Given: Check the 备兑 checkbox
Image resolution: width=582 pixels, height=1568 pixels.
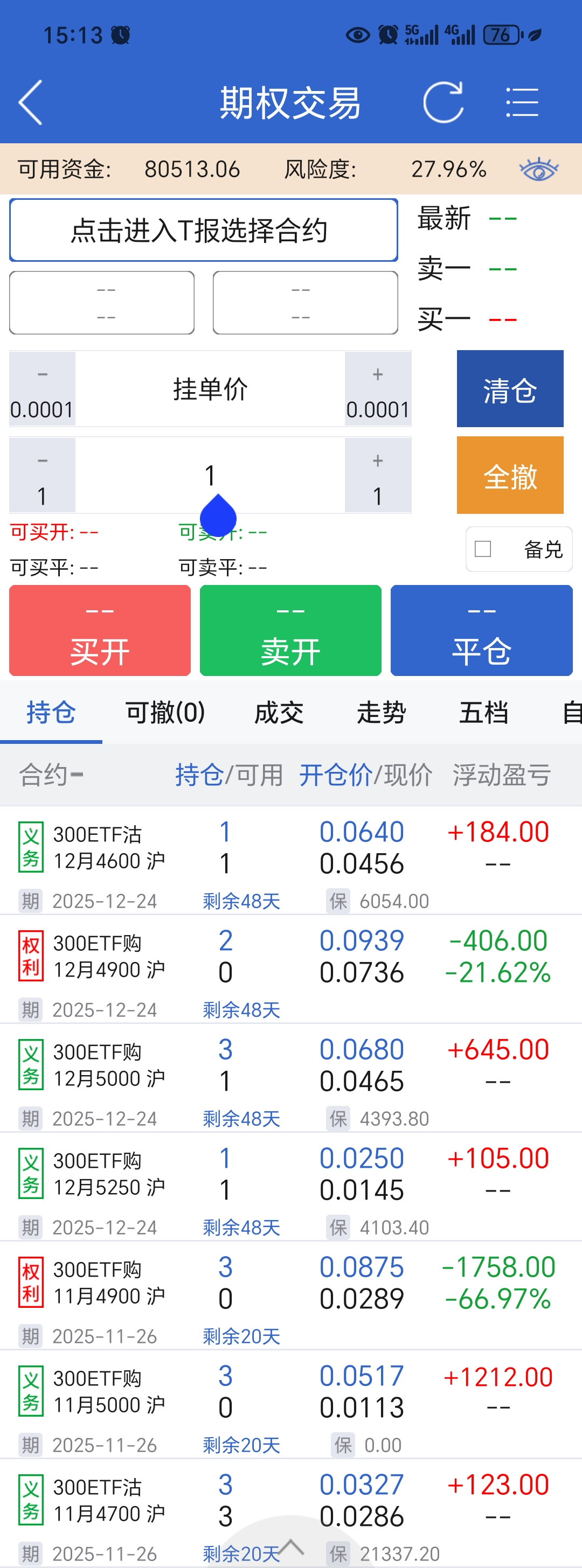Looking at the screenshot, I should 483,549.
